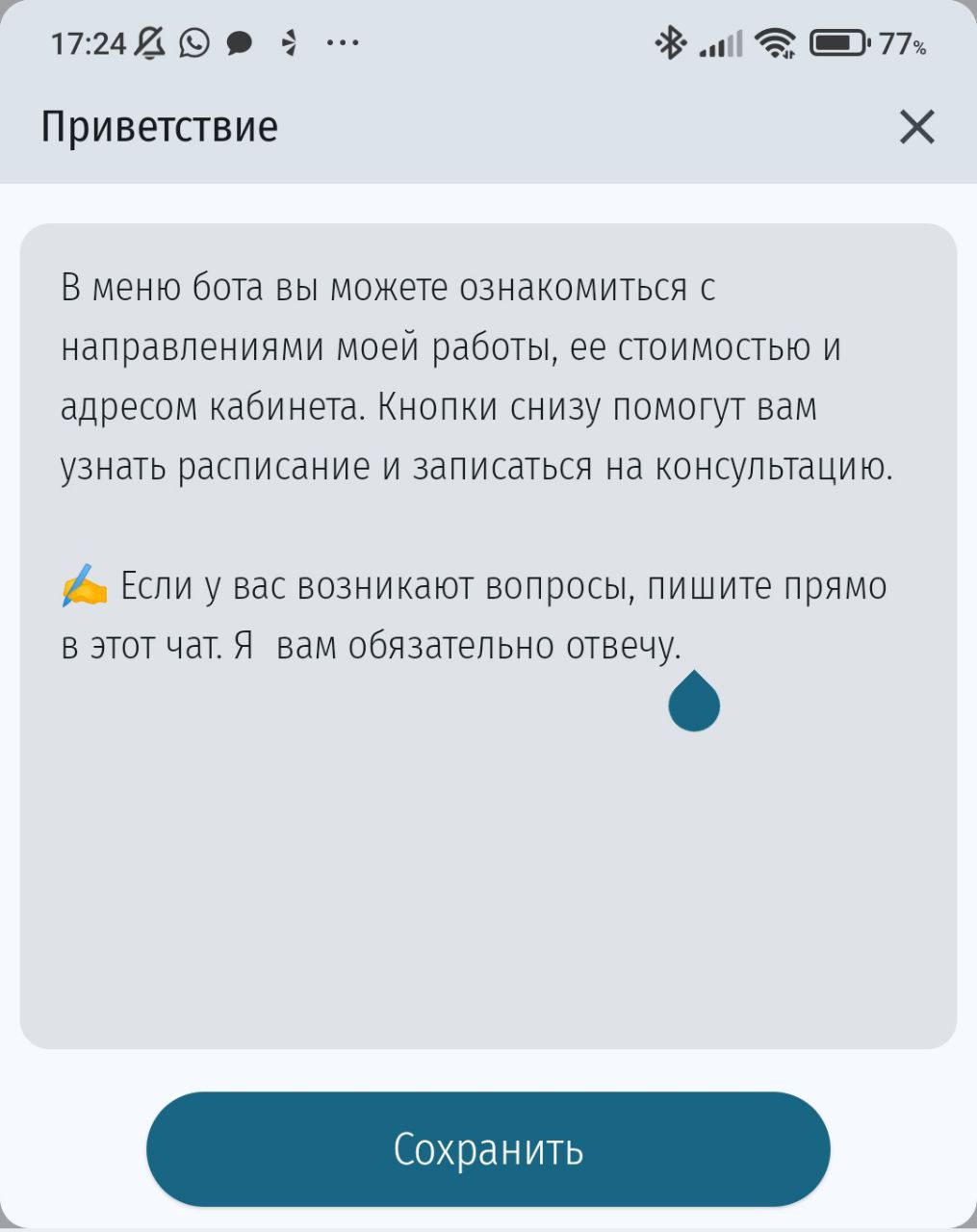
Task: Close the Приветствие editor
Action: coord(916,126)
